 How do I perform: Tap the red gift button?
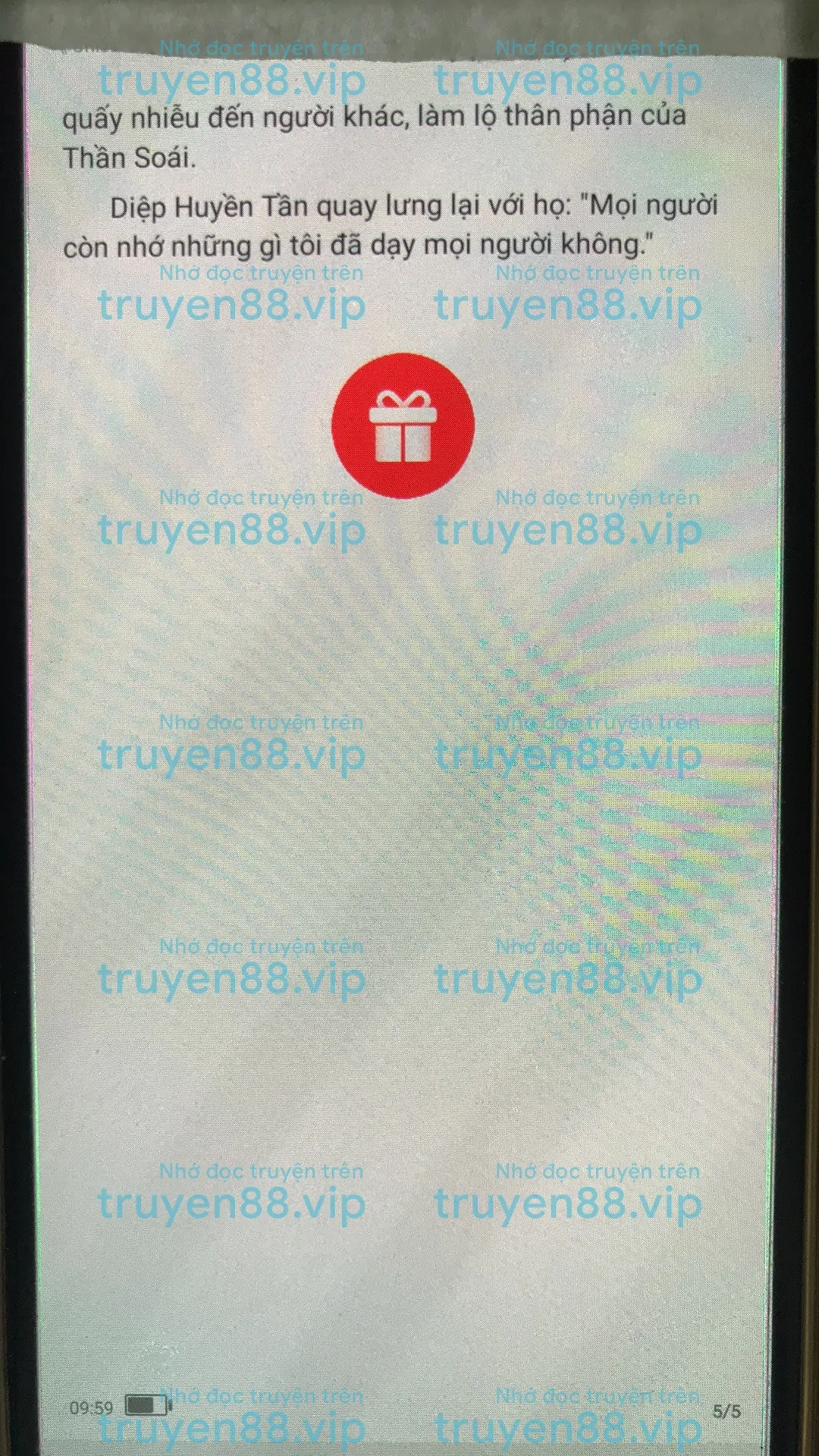tap(403, 425)
